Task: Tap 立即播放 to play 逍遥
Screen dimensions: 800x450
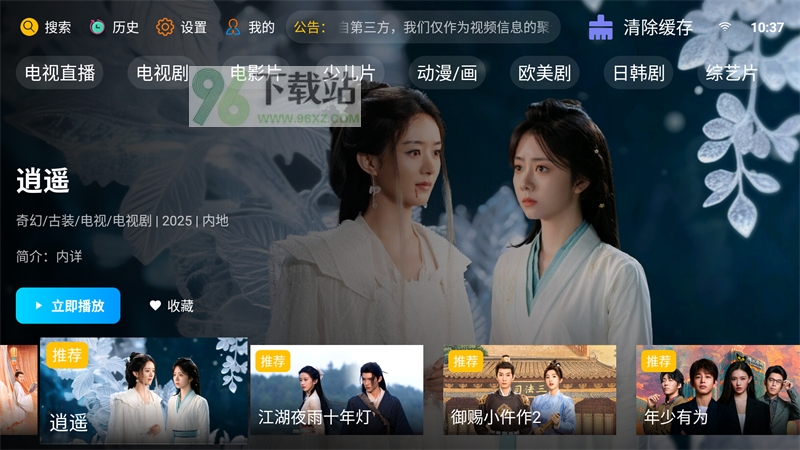Action: click(x=68, y=306)
